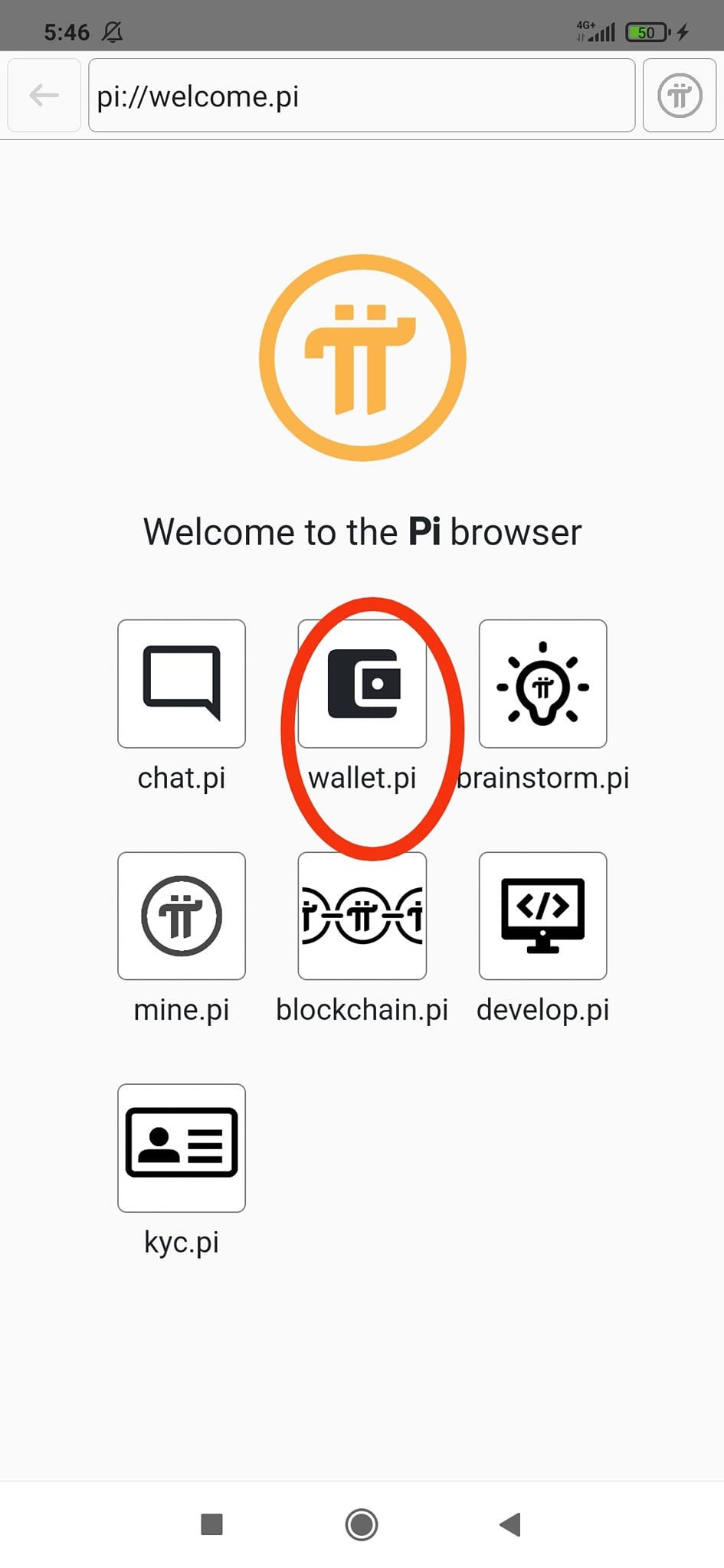Go to the system home screen

pyautogui.click(x=362, y=1524)
